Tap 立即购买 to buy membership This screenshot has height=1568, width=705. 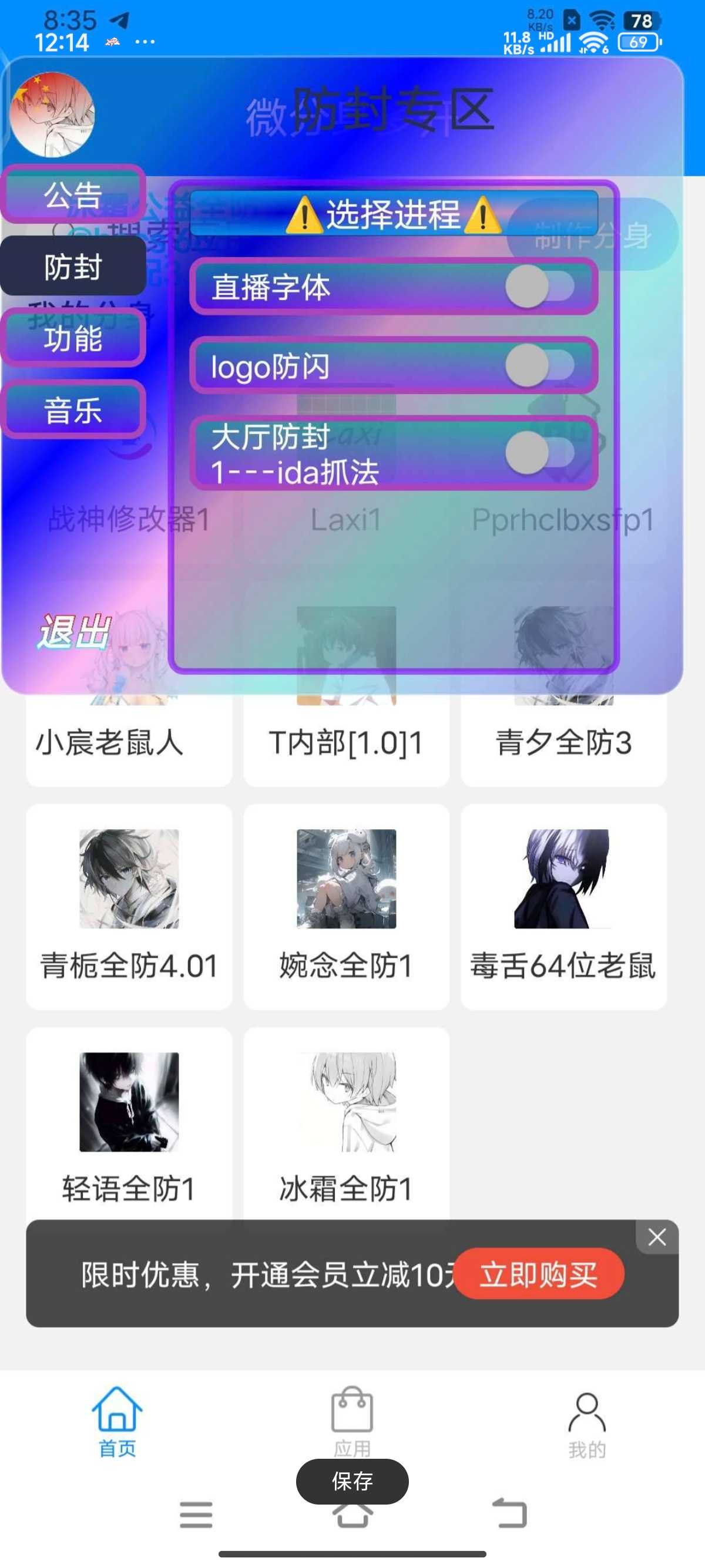point(539,1274)
